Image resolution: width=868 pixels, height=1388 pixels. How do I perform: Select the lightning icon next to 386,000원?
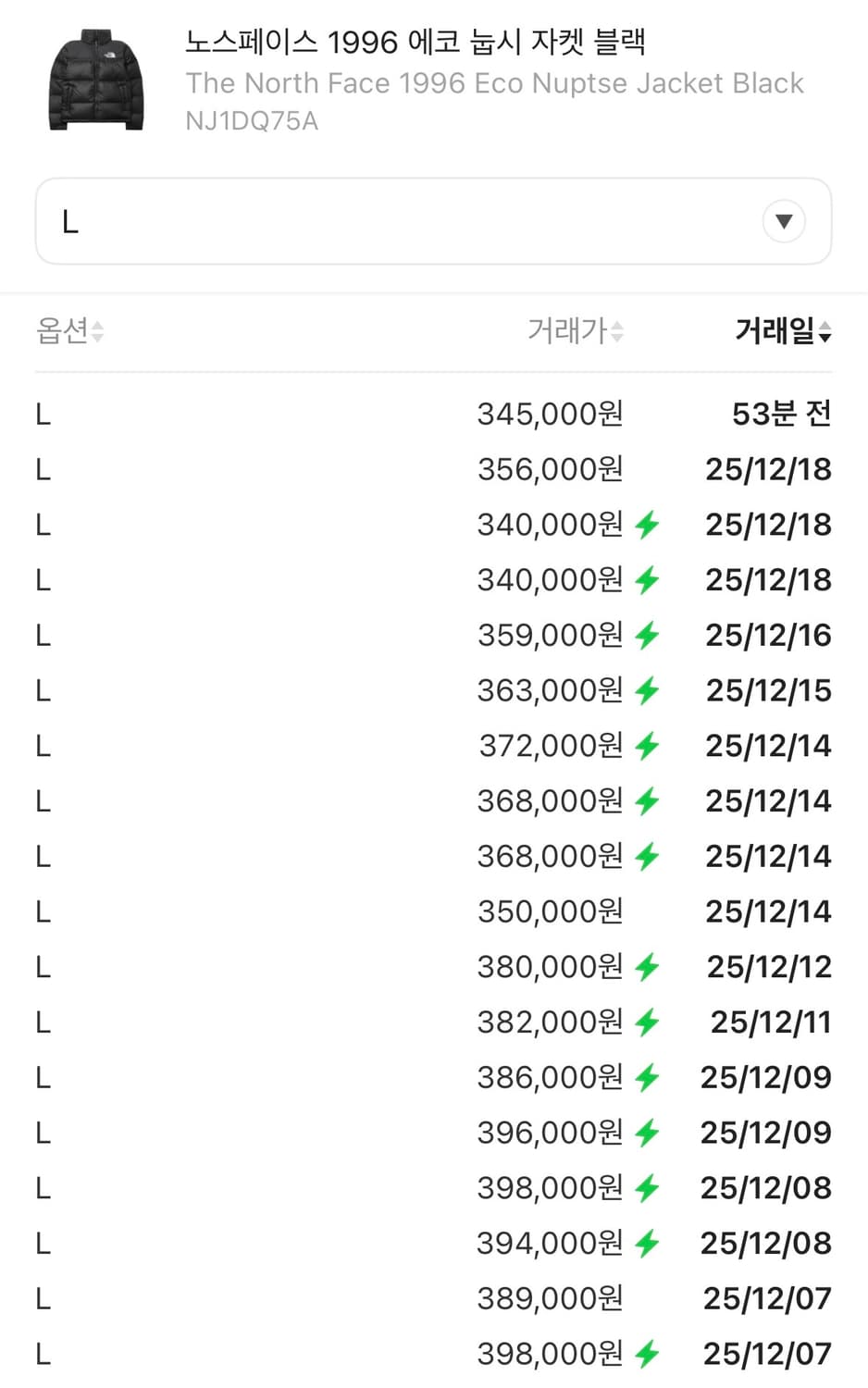(646, 1076)
